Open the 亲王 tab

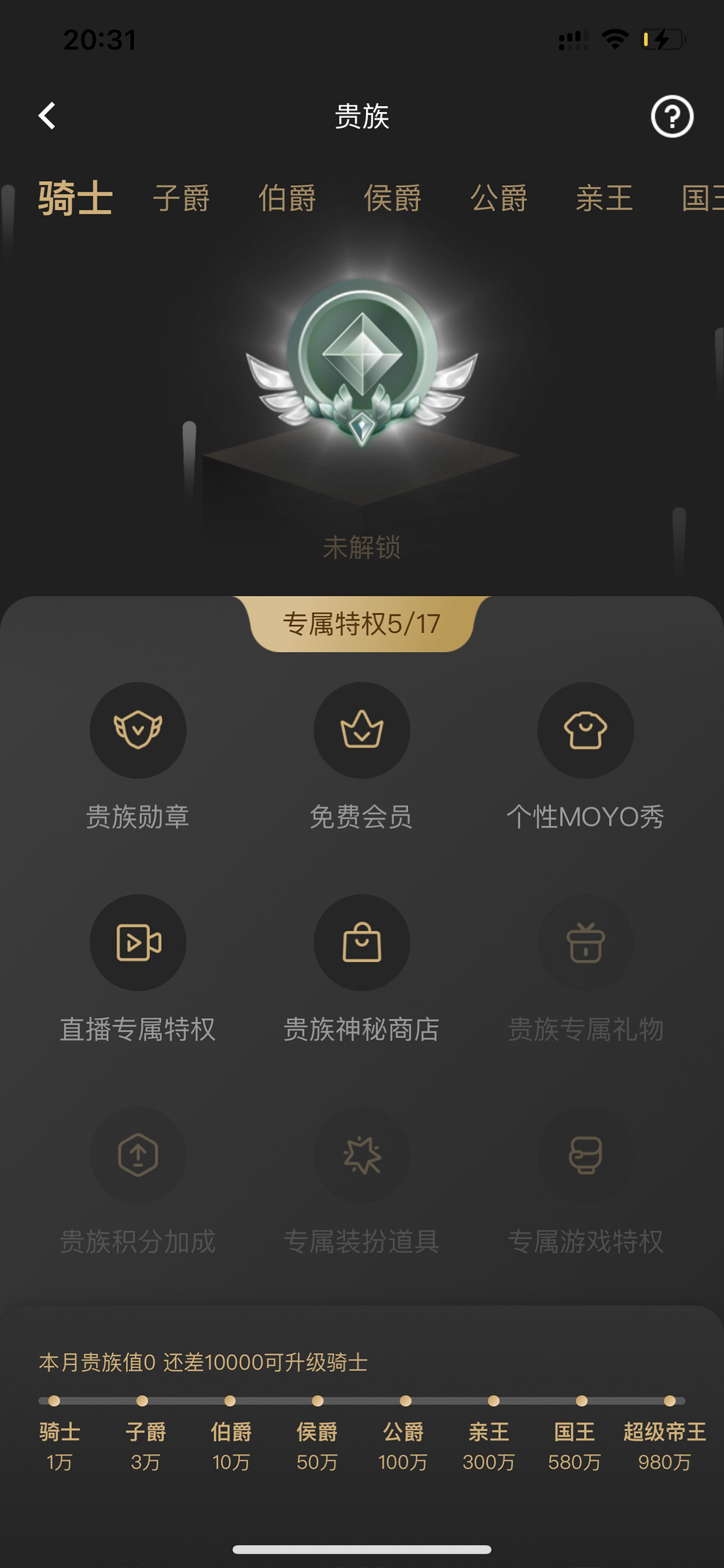click(x=605, y=199)
